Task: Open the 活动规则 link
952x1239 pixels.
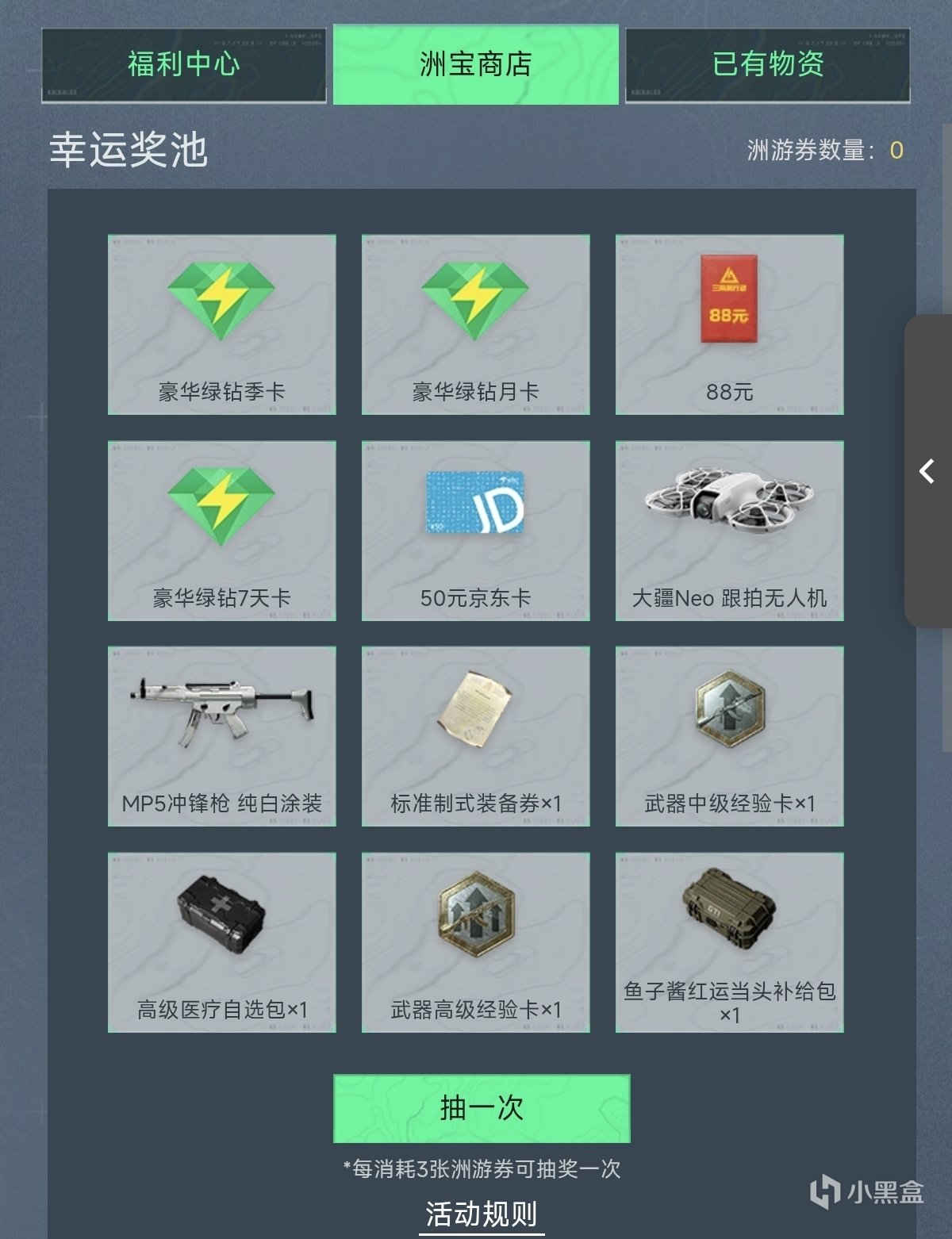Action: click(482, 1214)
